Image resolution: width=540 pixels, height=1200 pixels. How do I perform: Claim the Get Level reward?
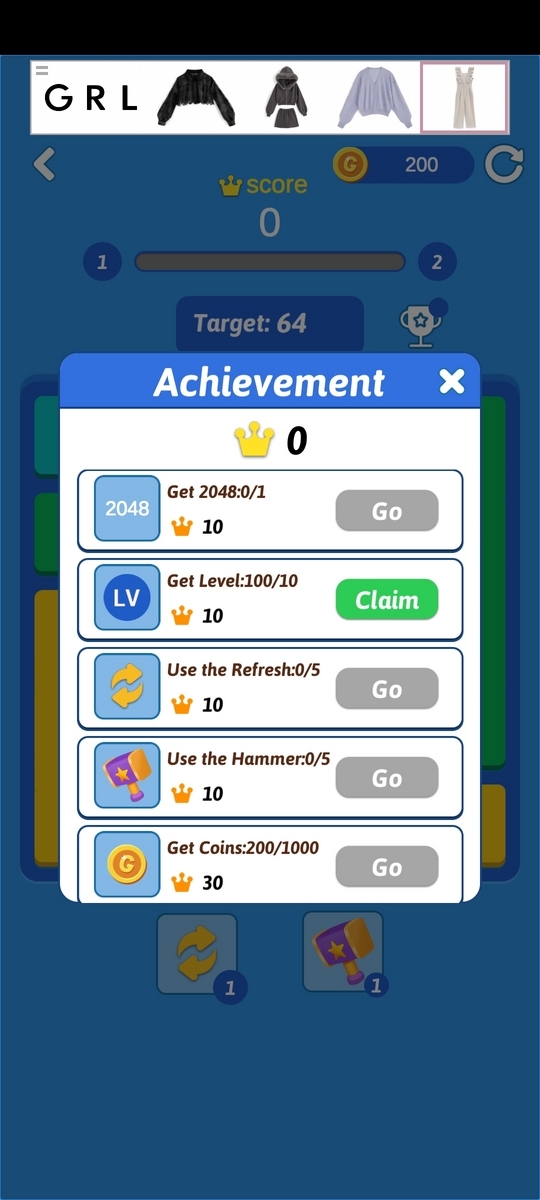click(387, 600)
